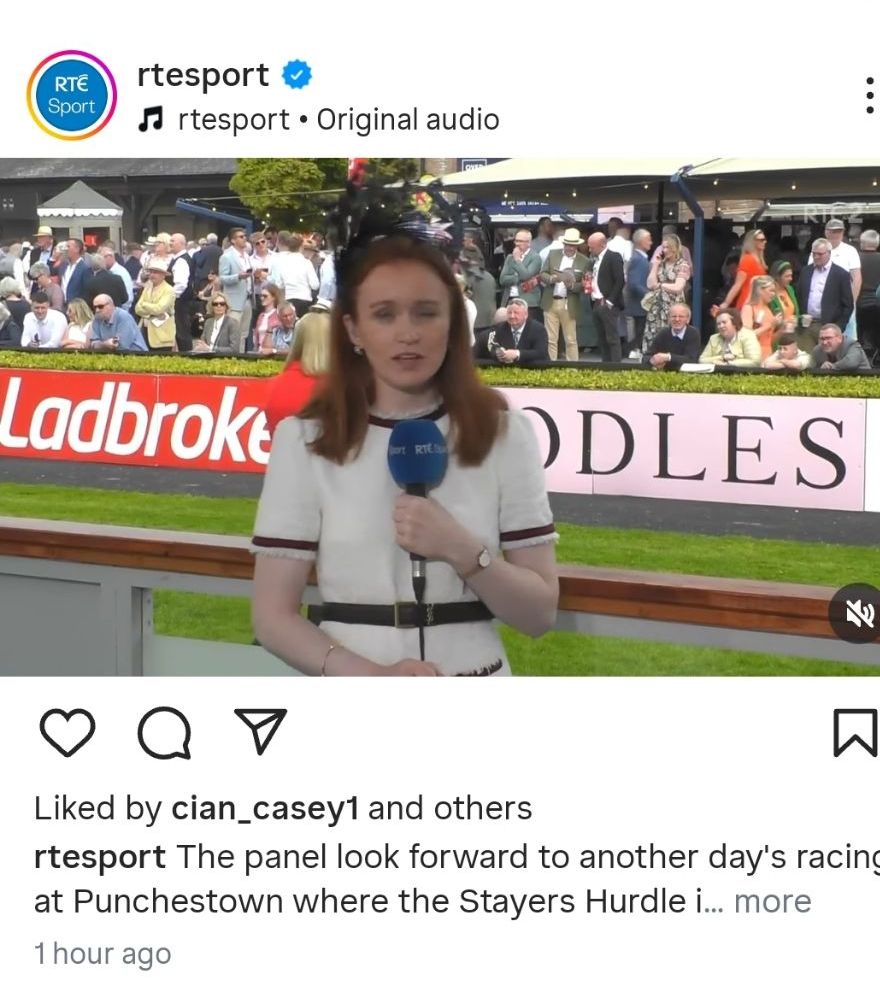Open the rtesport username link
Viewport: 880px width, 992px height.
tap(203, 75)
